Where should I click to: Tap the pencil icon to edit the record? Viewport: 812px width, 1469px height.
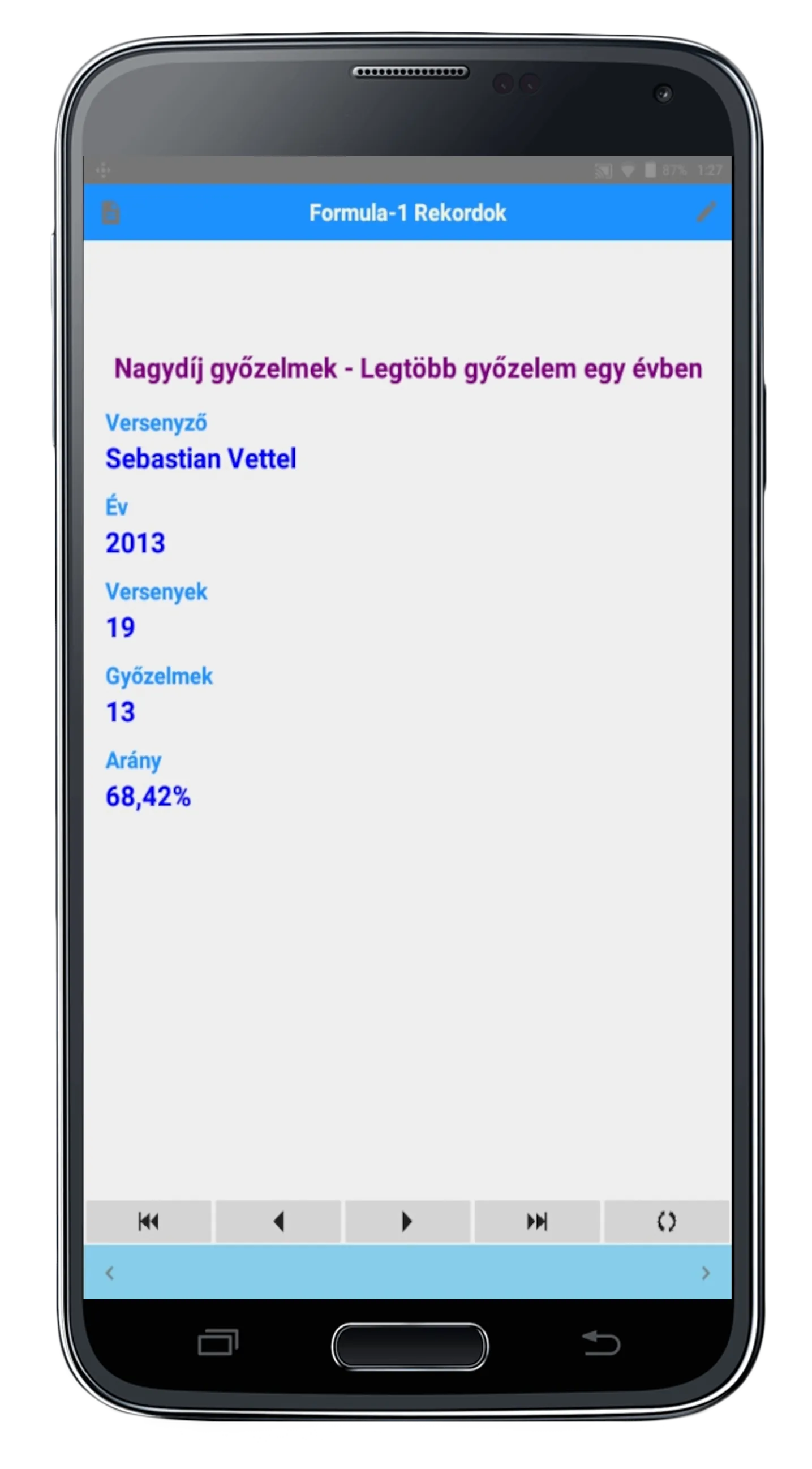pyautogui.click(x=707, y=212)
